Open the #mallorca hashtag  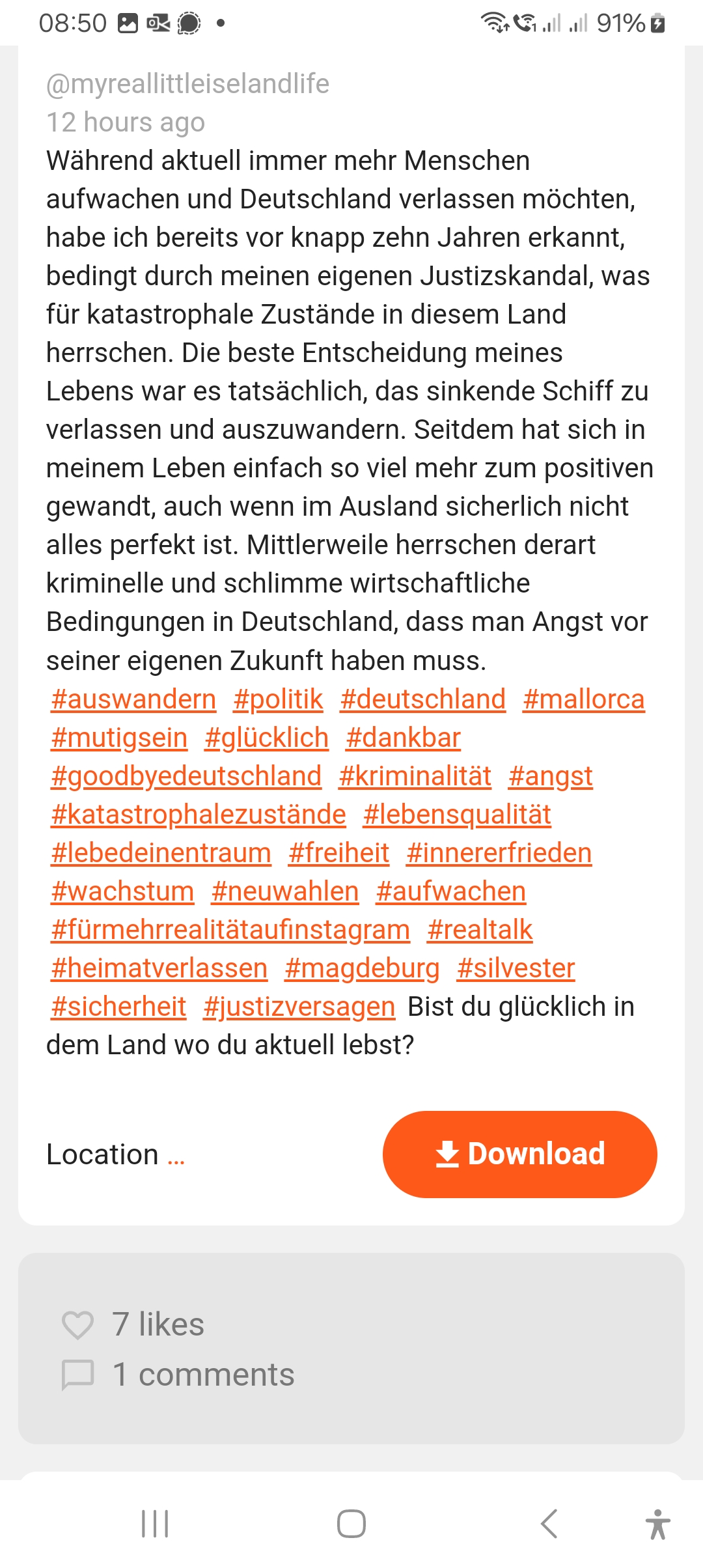584,699
